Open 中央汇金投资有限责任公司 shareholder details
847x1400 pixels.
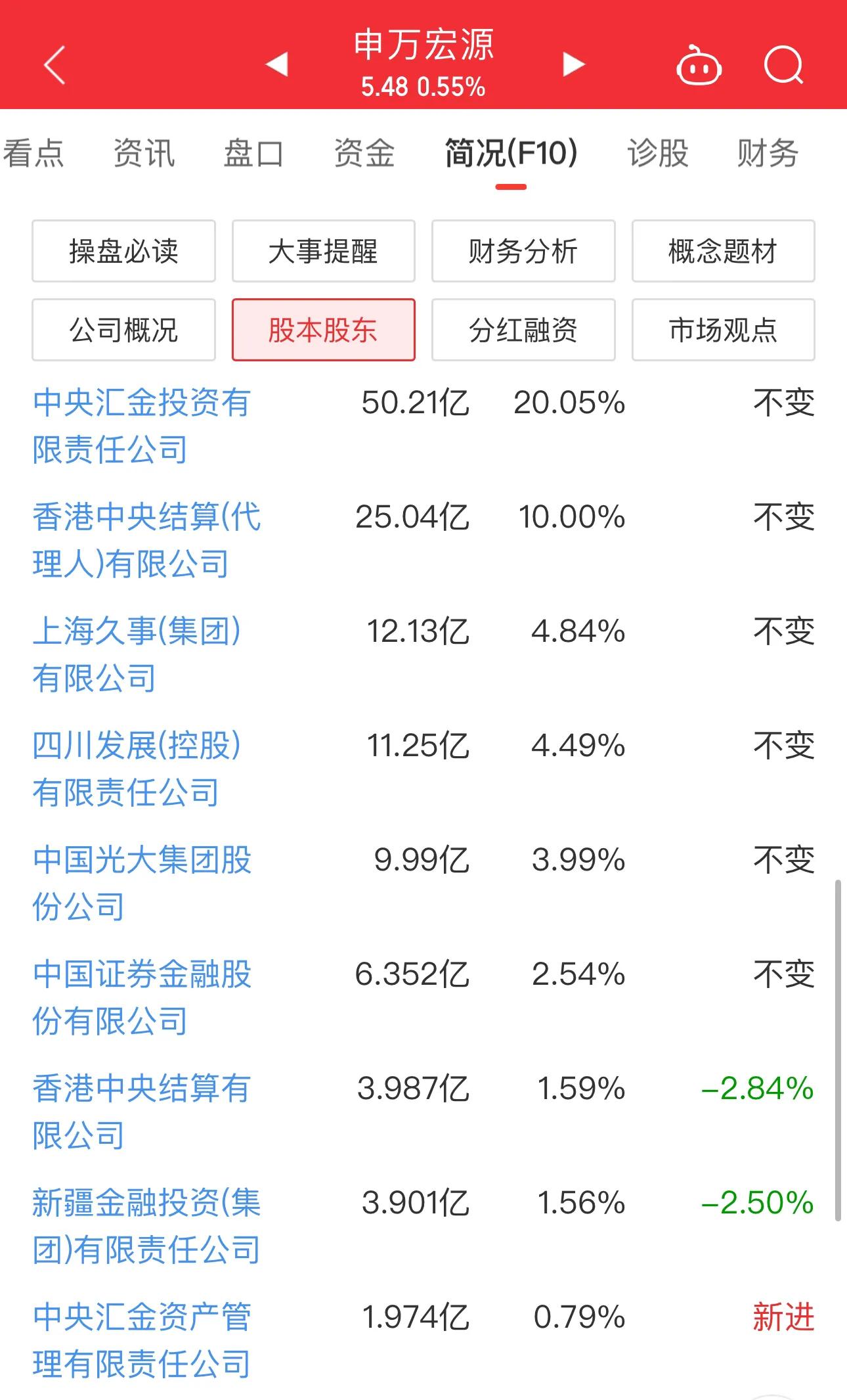point(141,424)
